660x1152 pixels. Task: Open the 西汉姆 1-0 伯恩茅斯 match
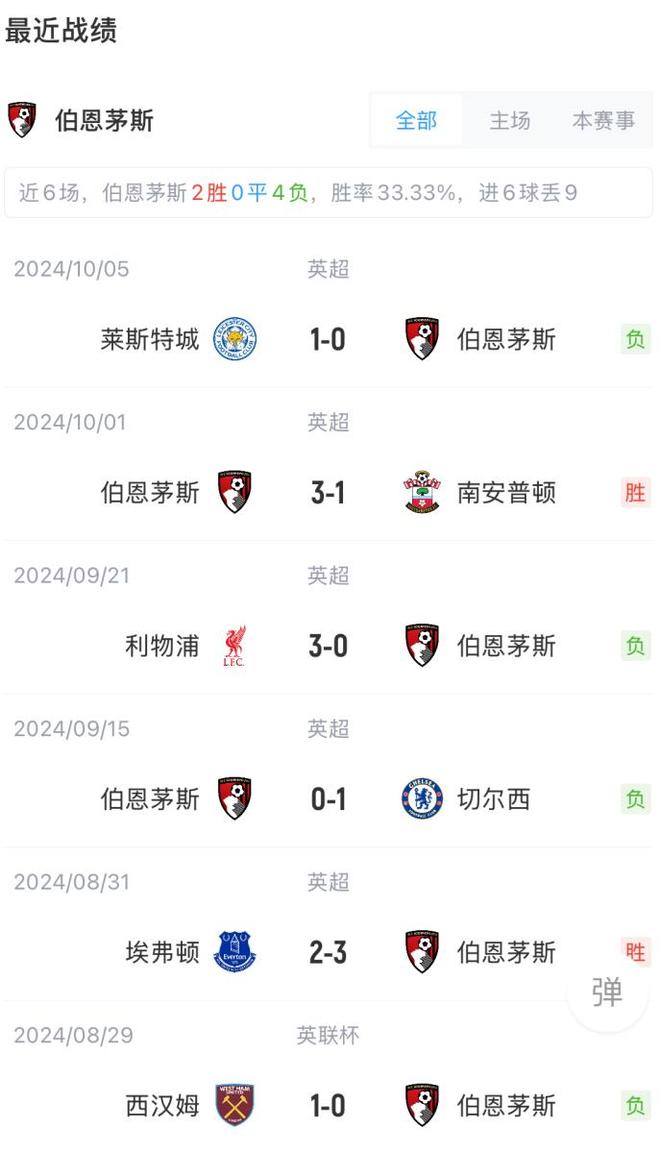tap(328, 1105)
